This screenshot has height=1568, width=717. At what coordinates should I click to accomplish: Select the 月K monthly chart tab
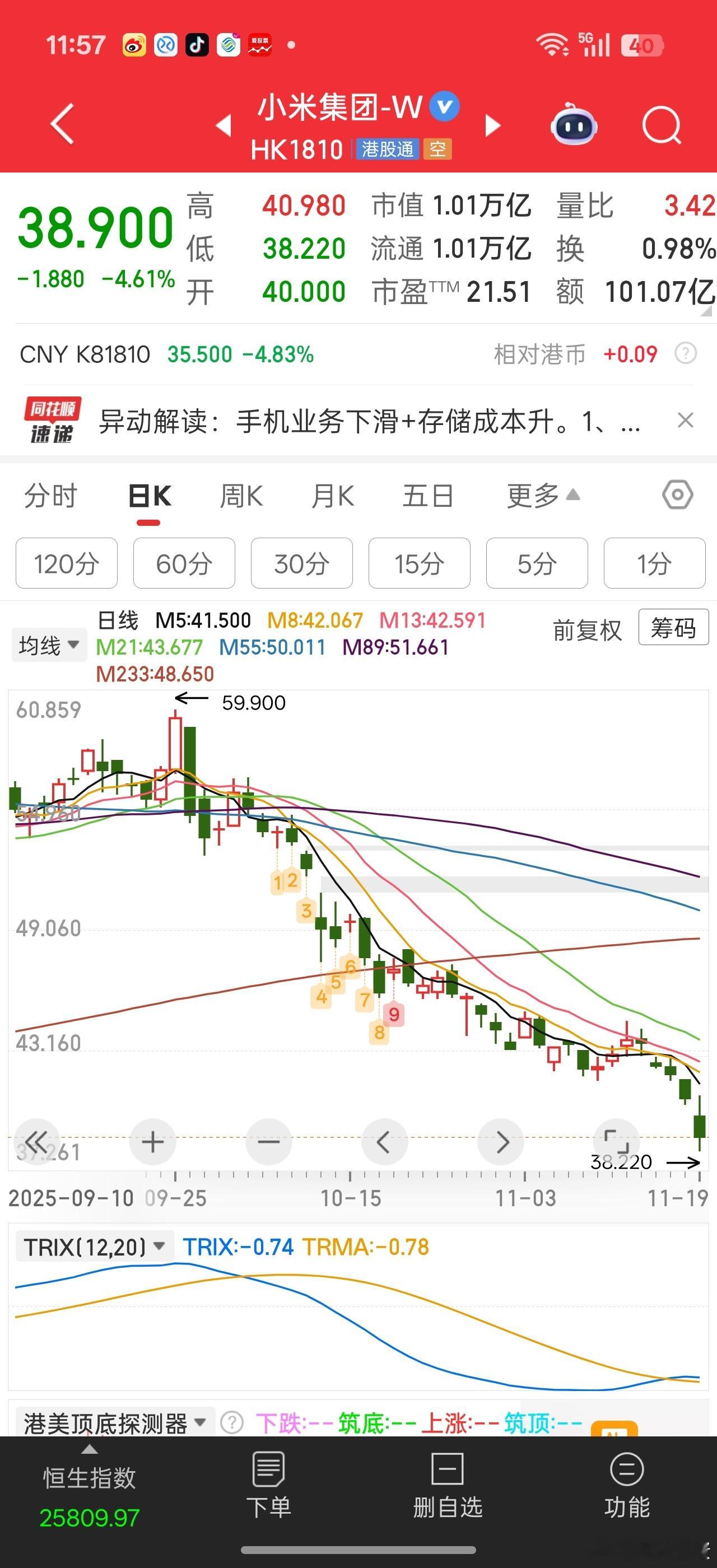[x=333, y=496]
